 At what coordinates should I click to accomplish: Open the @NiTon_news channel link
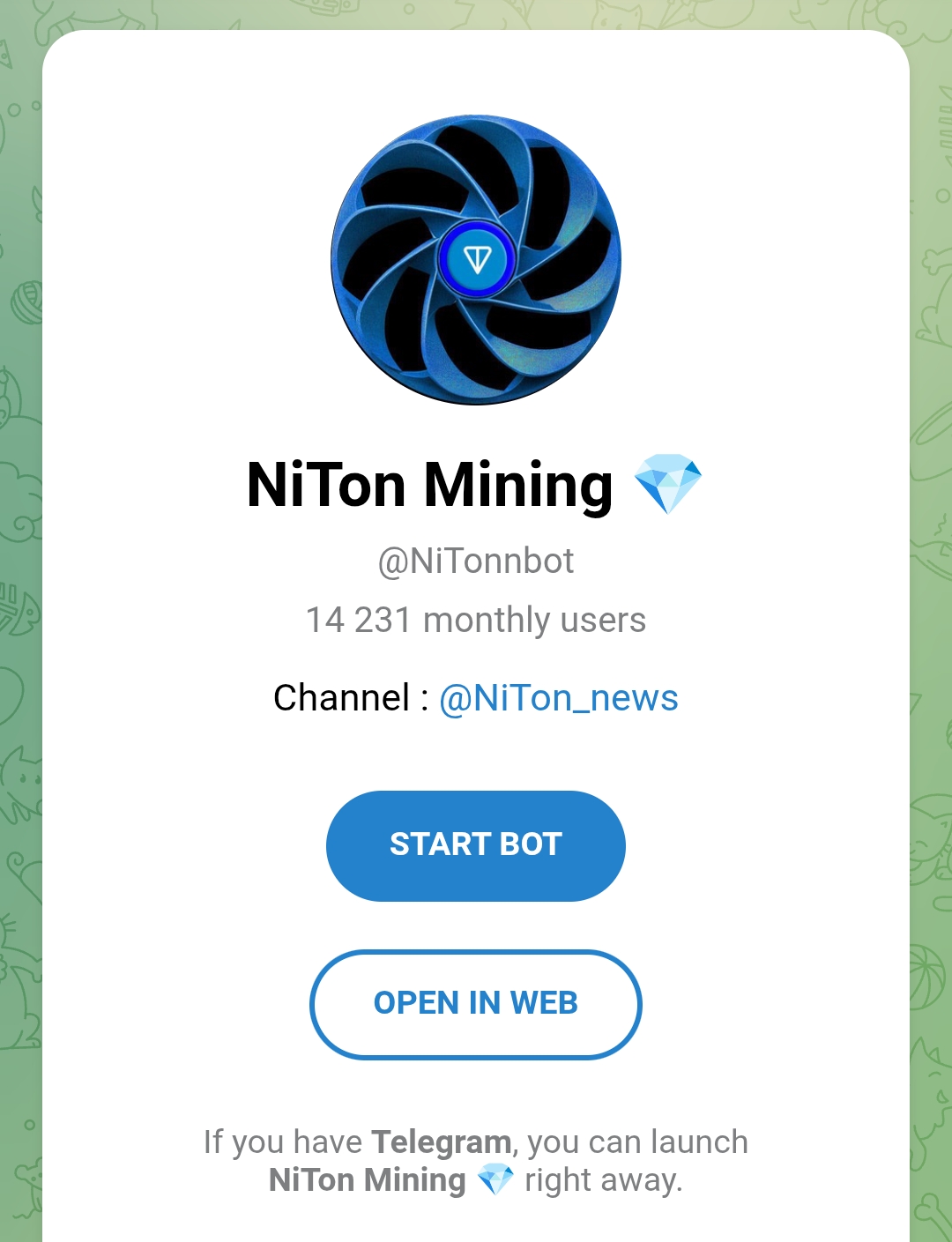pos(558,698)
